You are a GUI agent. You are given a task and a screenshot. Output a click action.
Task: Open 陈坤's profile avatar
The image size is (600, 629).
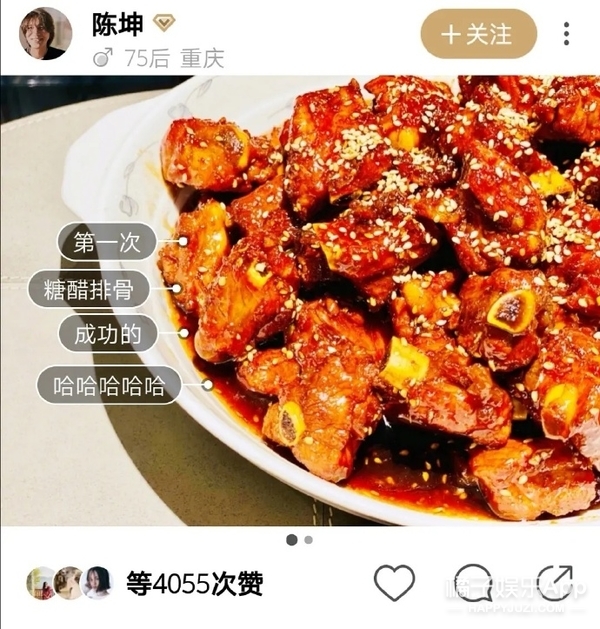45,34
